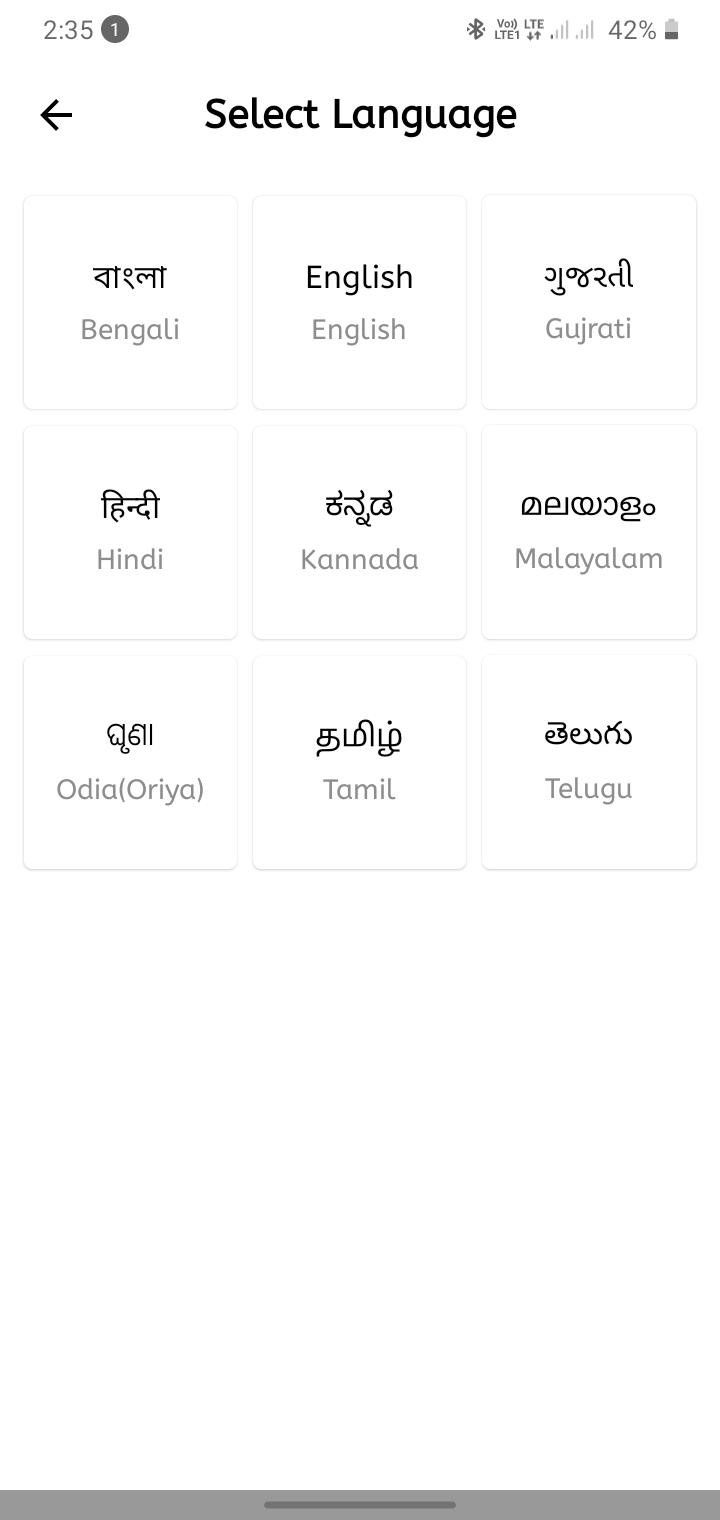
Task: Choose Odia(Oriya) as the language
Action: [x=130, y=762]
